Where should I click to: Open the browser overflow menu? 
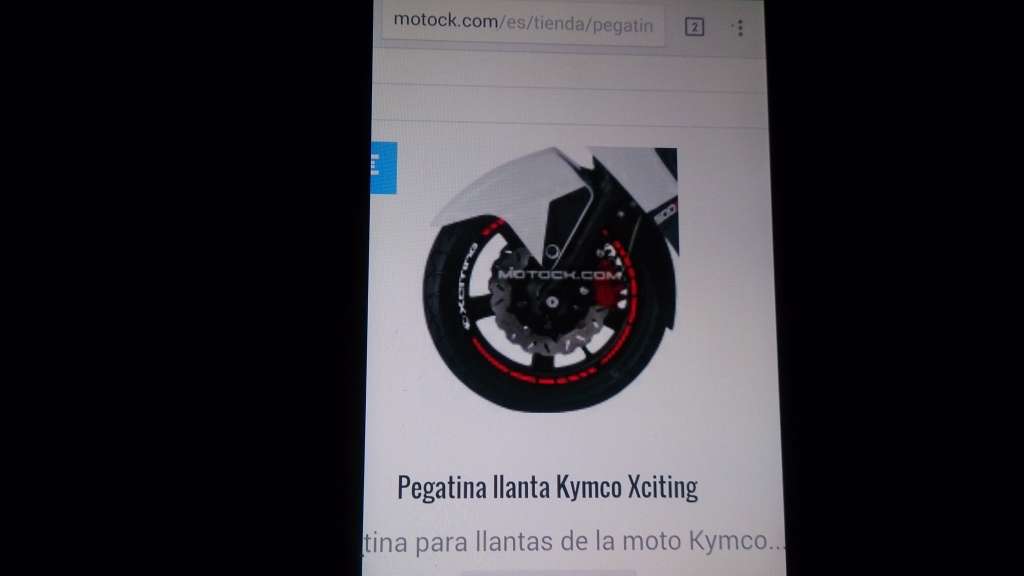pos(739,28)
